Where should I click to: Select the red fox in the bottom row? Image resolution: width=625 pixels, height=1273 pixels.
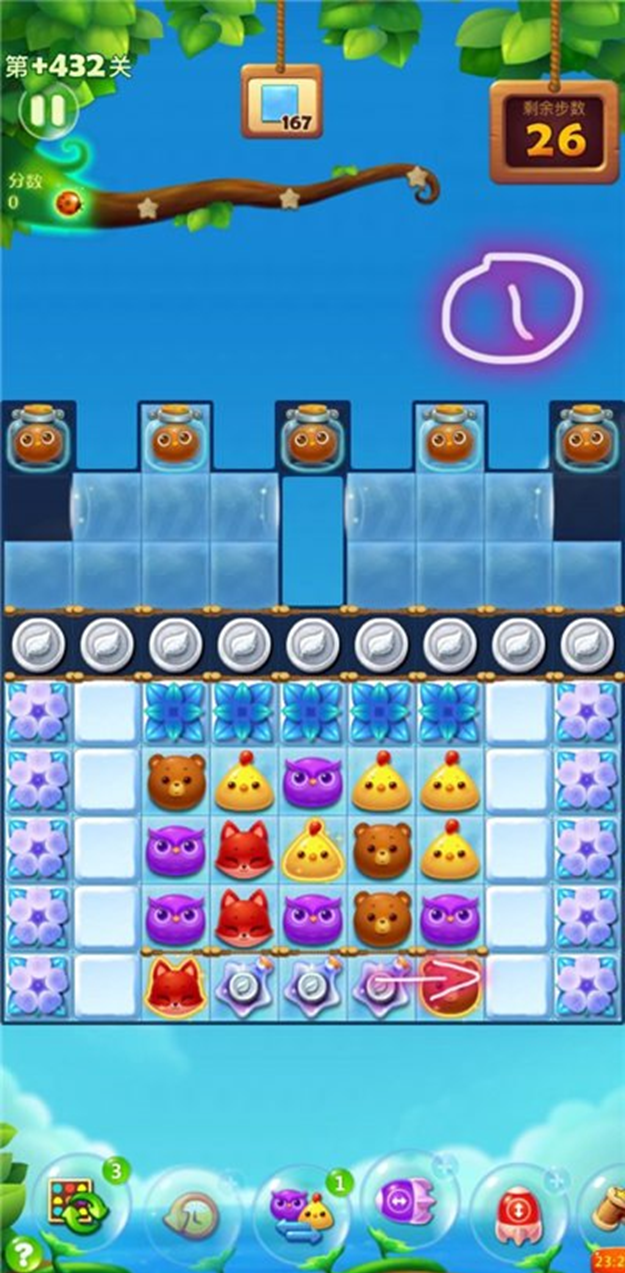tap(176, 984)
